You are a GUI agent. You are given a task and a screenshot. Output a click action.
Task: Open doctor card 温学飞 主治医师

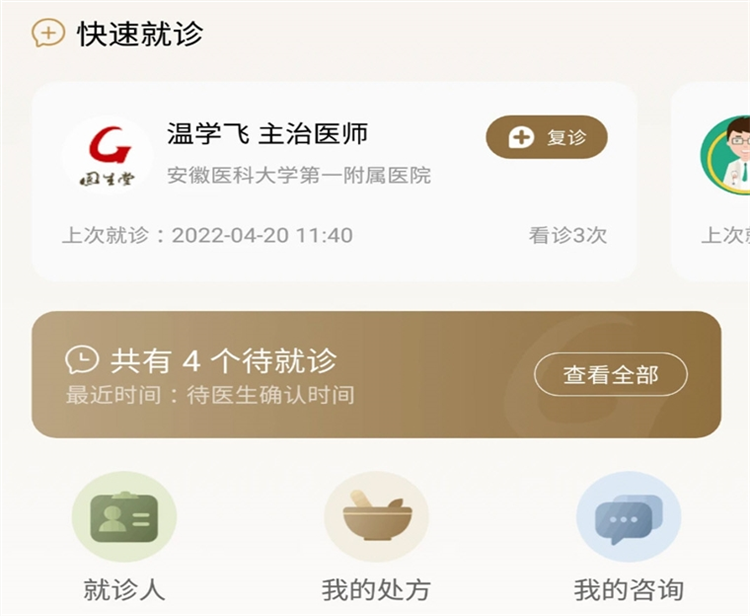(300, 190)
